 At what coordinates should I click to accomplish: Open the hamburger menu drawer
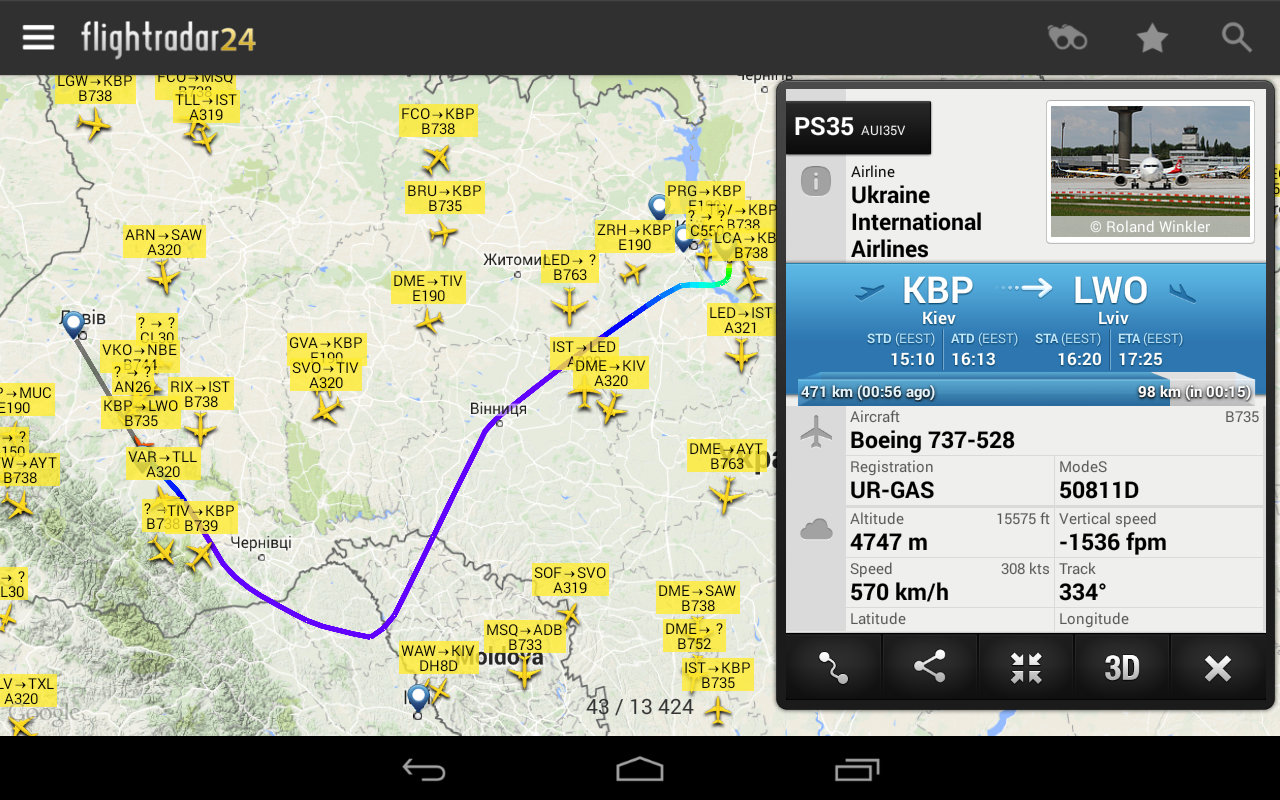pyautogui.click(x=38, y=38)
